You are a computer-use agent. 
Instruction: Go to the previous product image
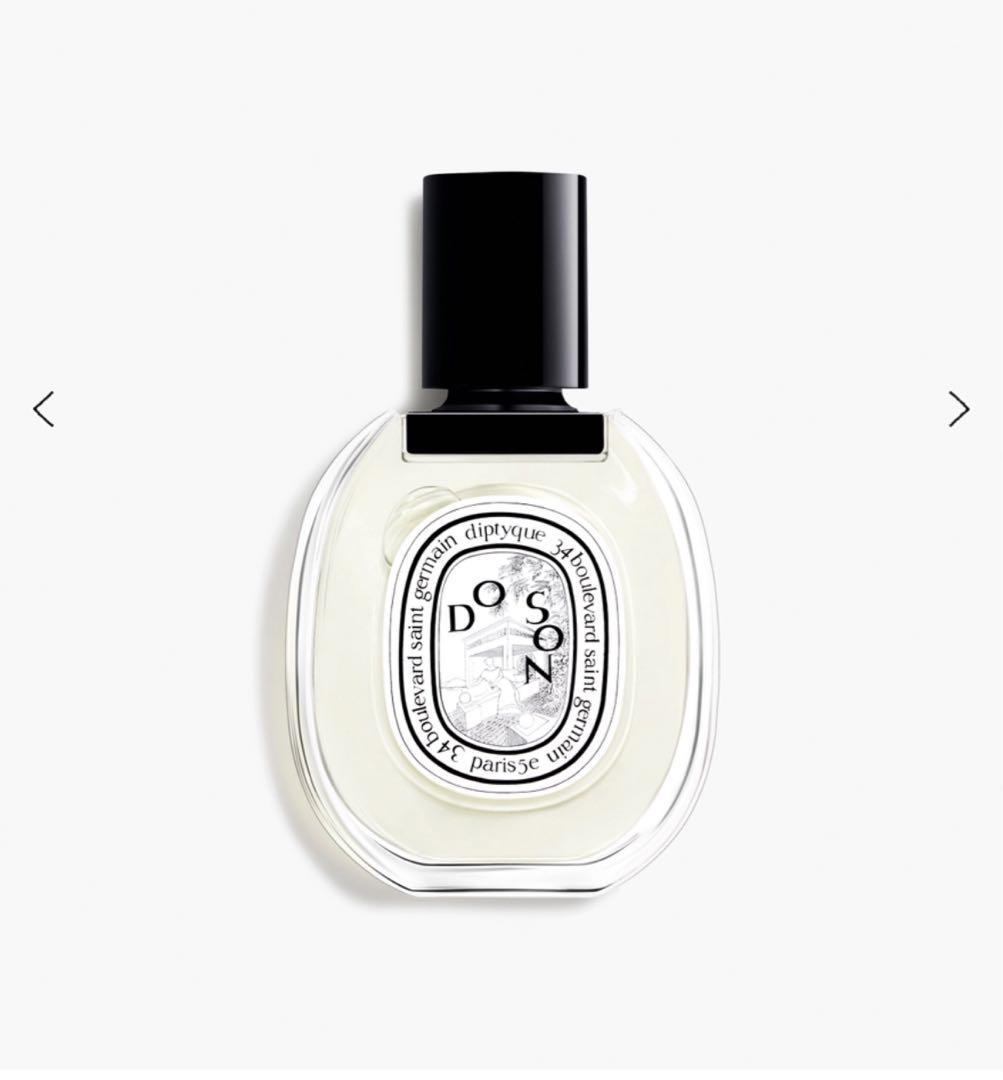pos(43,409)
